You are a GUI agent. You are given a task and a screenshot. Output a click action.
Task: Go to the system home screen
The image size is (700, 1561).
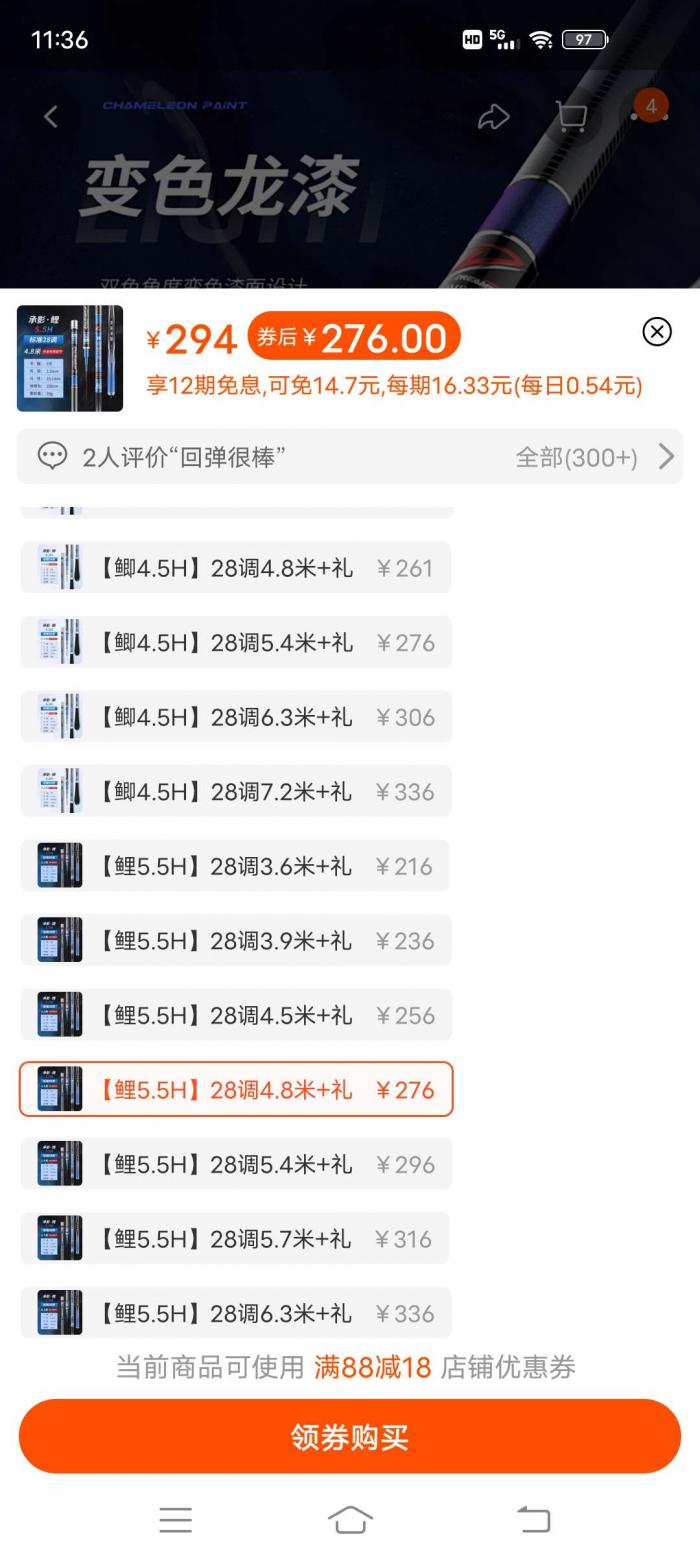click(x=350, y=1519)
